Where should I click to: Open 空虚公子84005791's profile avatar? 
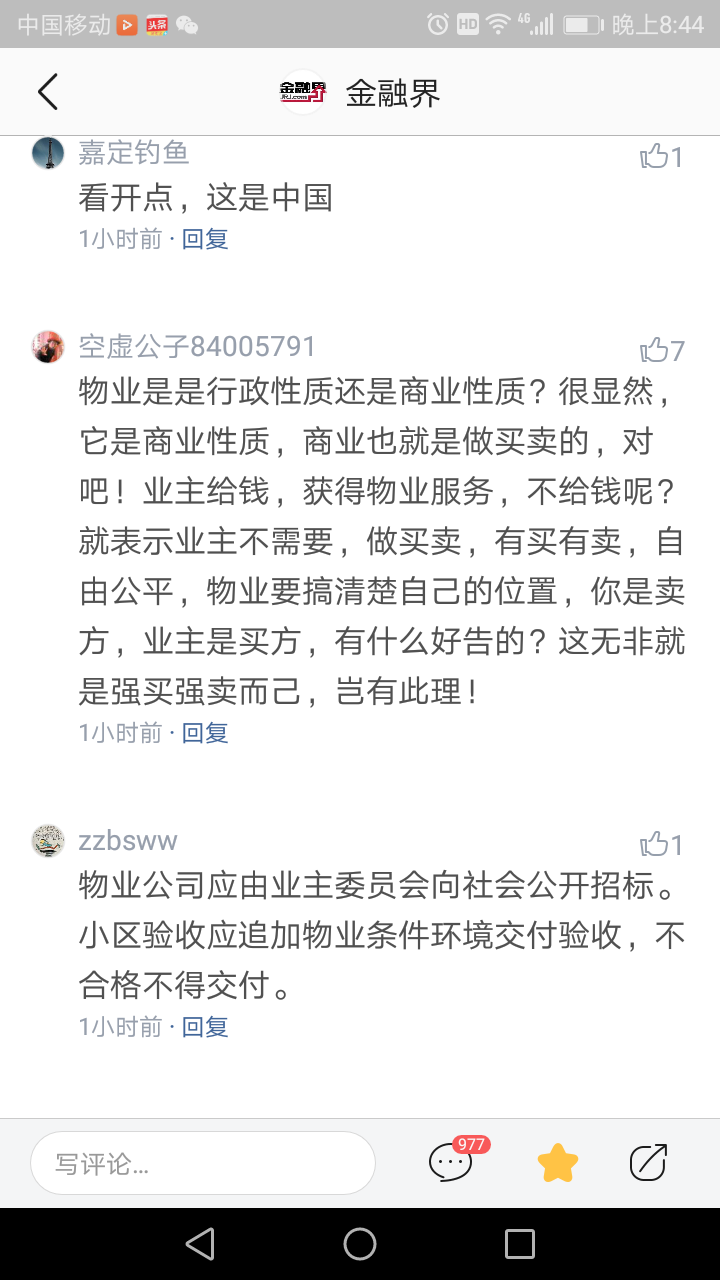(x=48, y=347)
